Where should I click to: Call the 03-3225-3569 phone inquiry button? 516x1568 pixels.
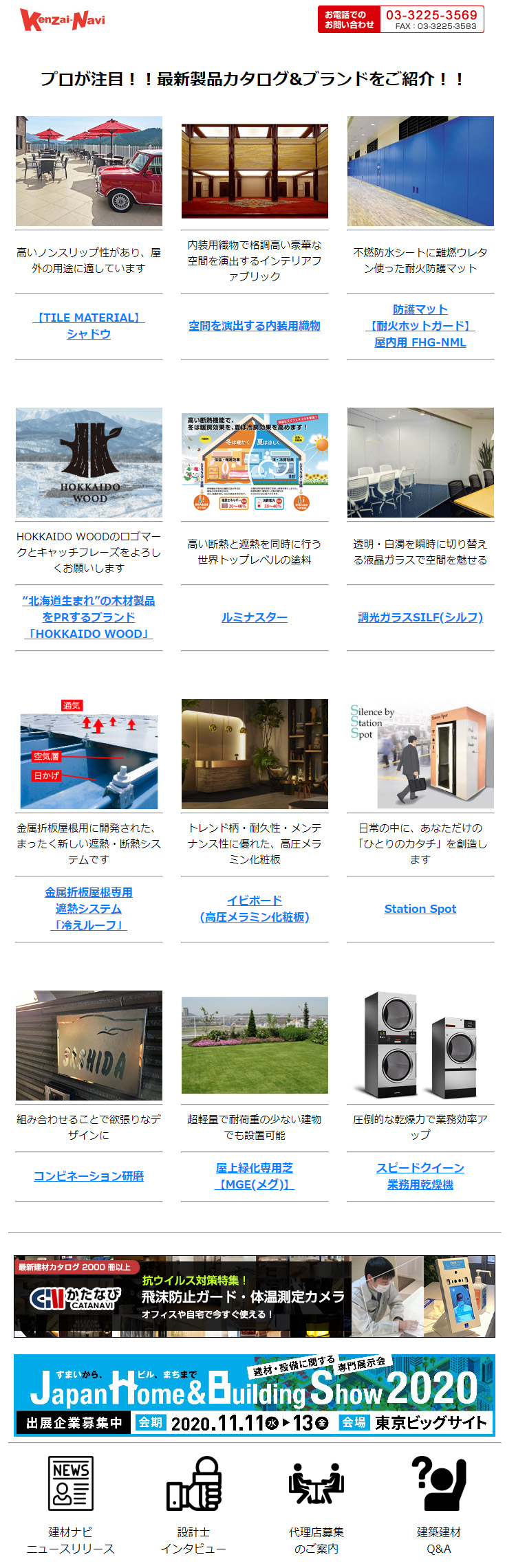coord(400,19)
